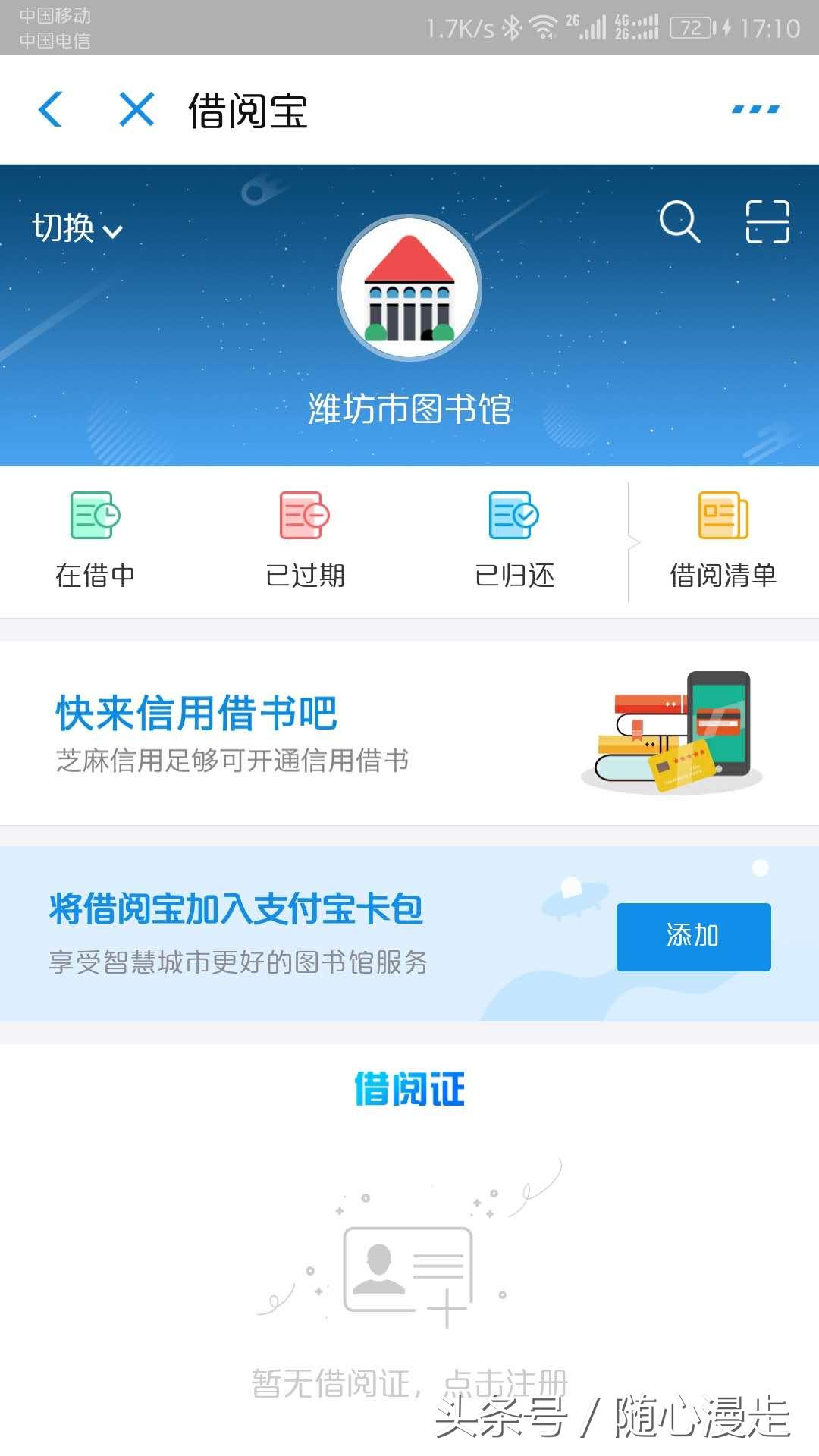The width and height of the screenshot is (819, 1456).
Task: Open the 在借中 borrowed books section
Action: pos(96,538)
